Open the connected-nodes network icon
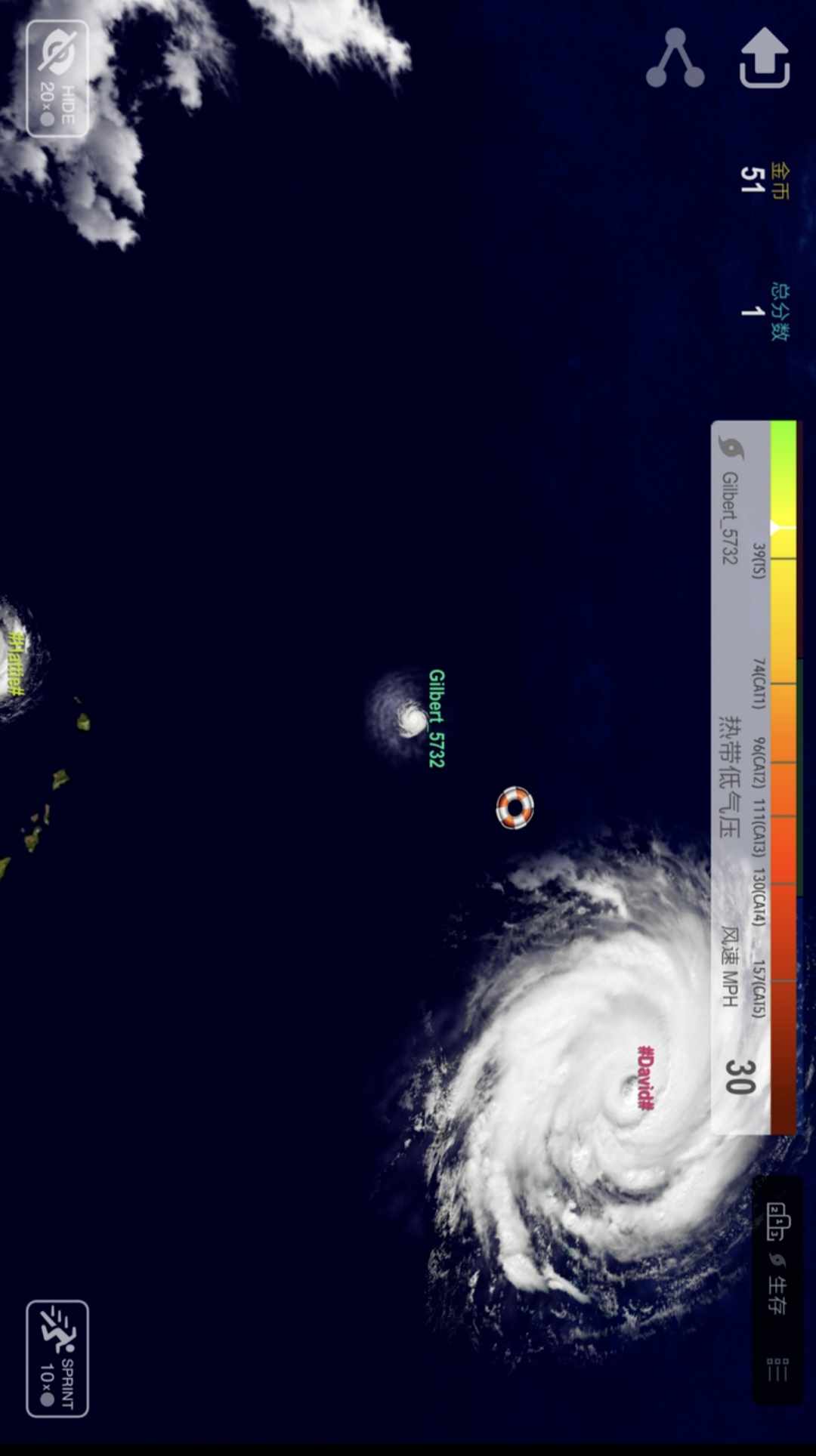Image resolution: width=816 pixels, height=1456 pixels. point(675,57)
